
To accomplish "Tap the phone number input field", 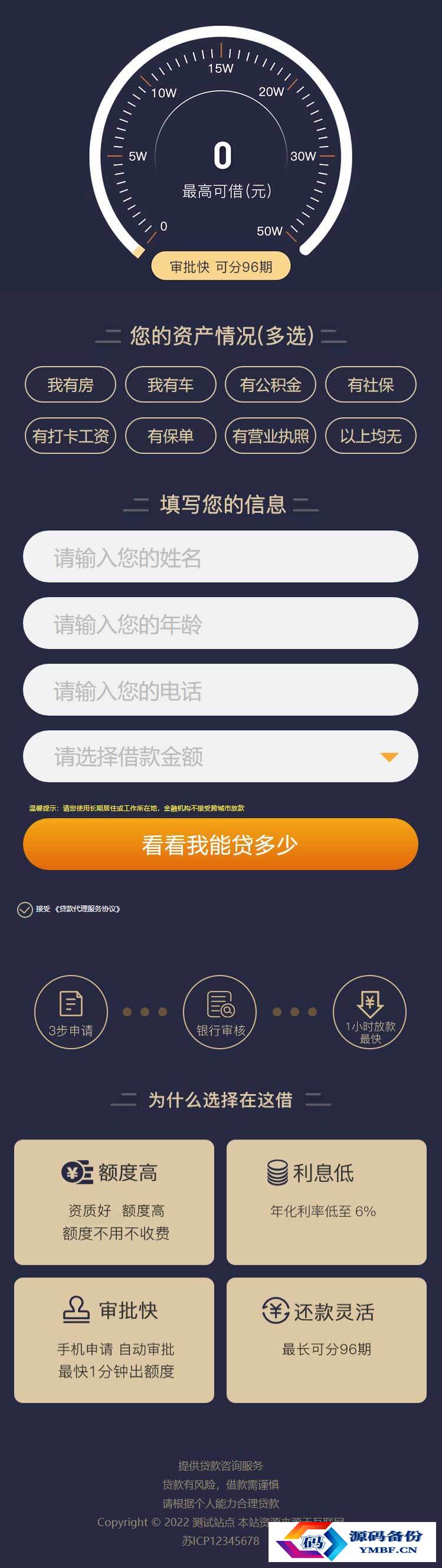I will click(x=220, y=690).
